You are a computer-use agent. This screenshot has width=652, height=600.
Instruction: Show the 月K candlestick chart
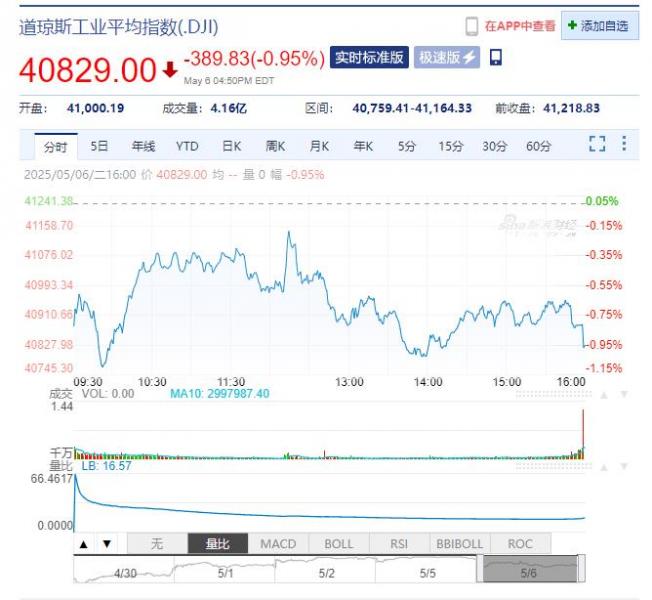pyautogui.click(x=319, y=146)
